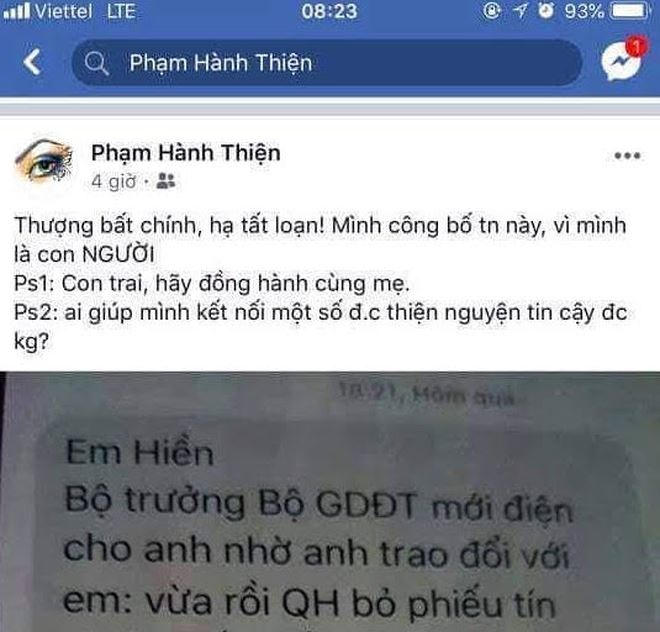Open Messenger with the notification badge

click(x=619, y=62)
